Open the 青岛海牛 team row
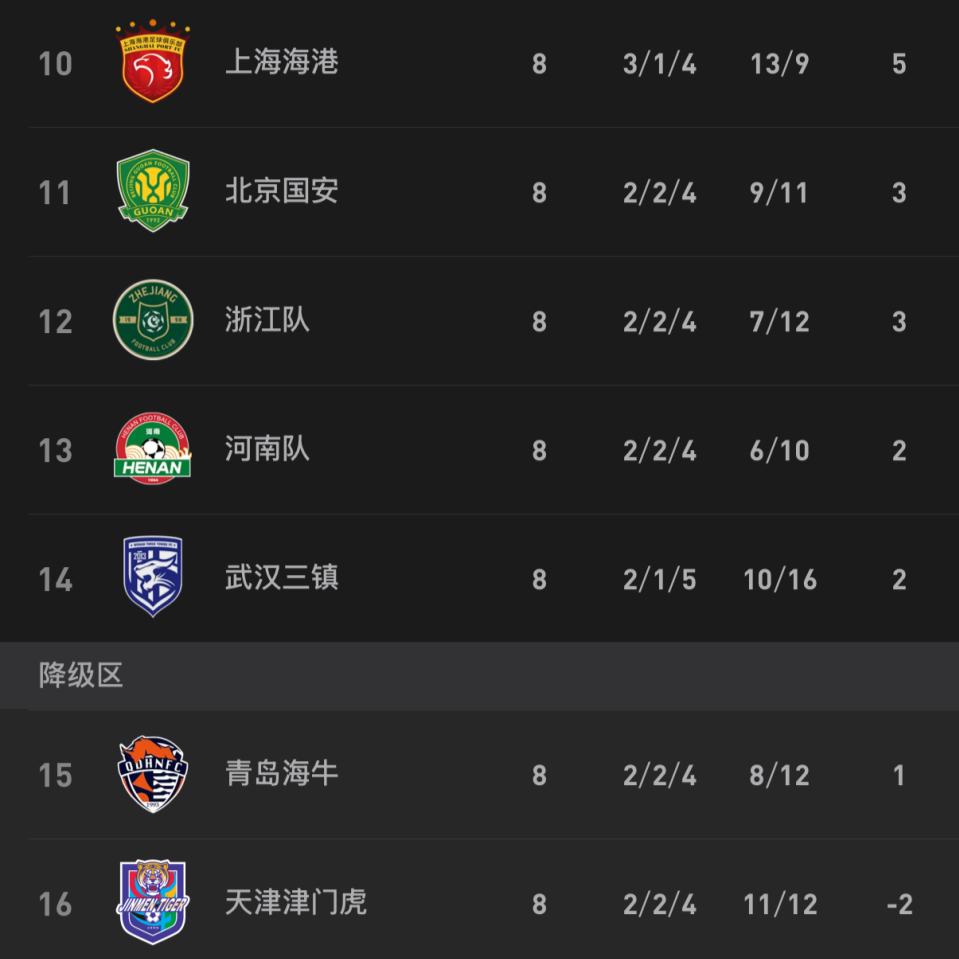This screenshot has width=959, height=959. pos(480,774)
